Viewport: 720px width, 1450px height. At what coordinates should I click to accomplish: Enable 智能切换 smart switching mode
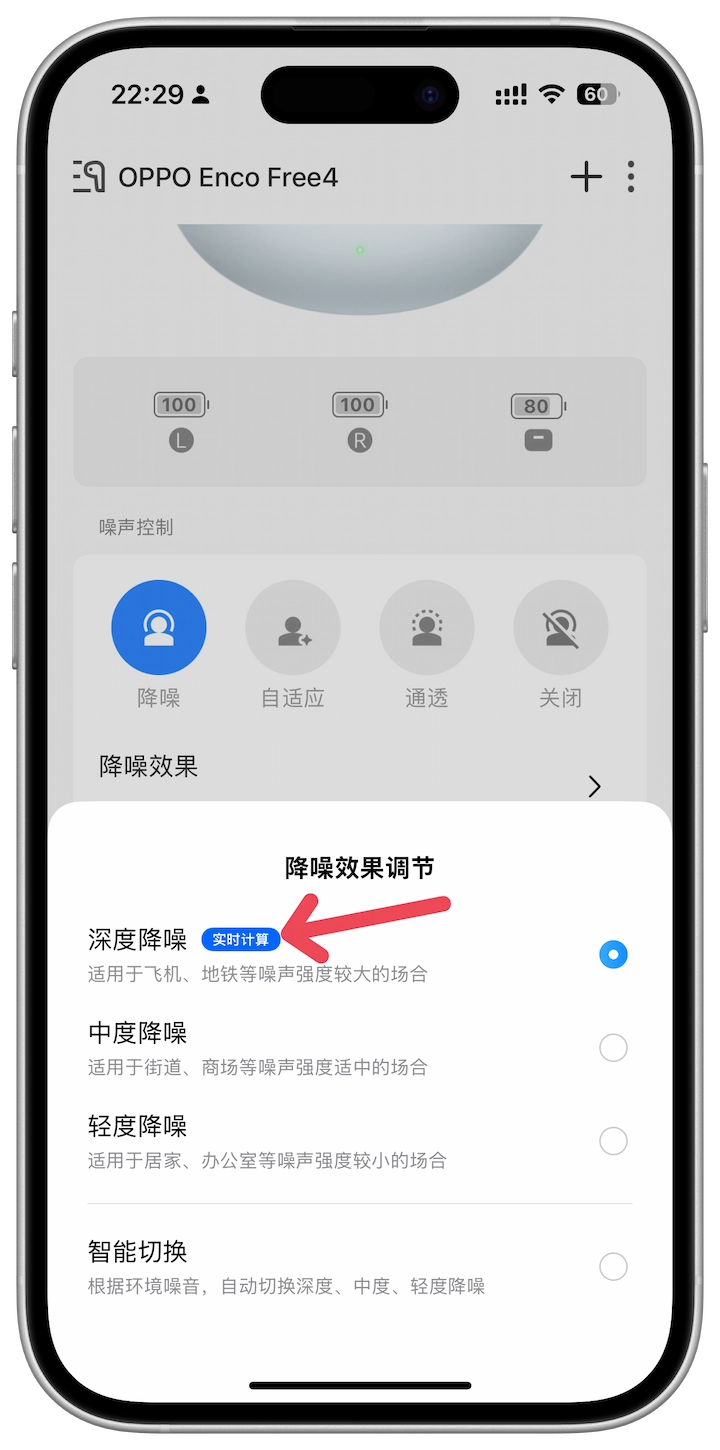point(612,1267)
